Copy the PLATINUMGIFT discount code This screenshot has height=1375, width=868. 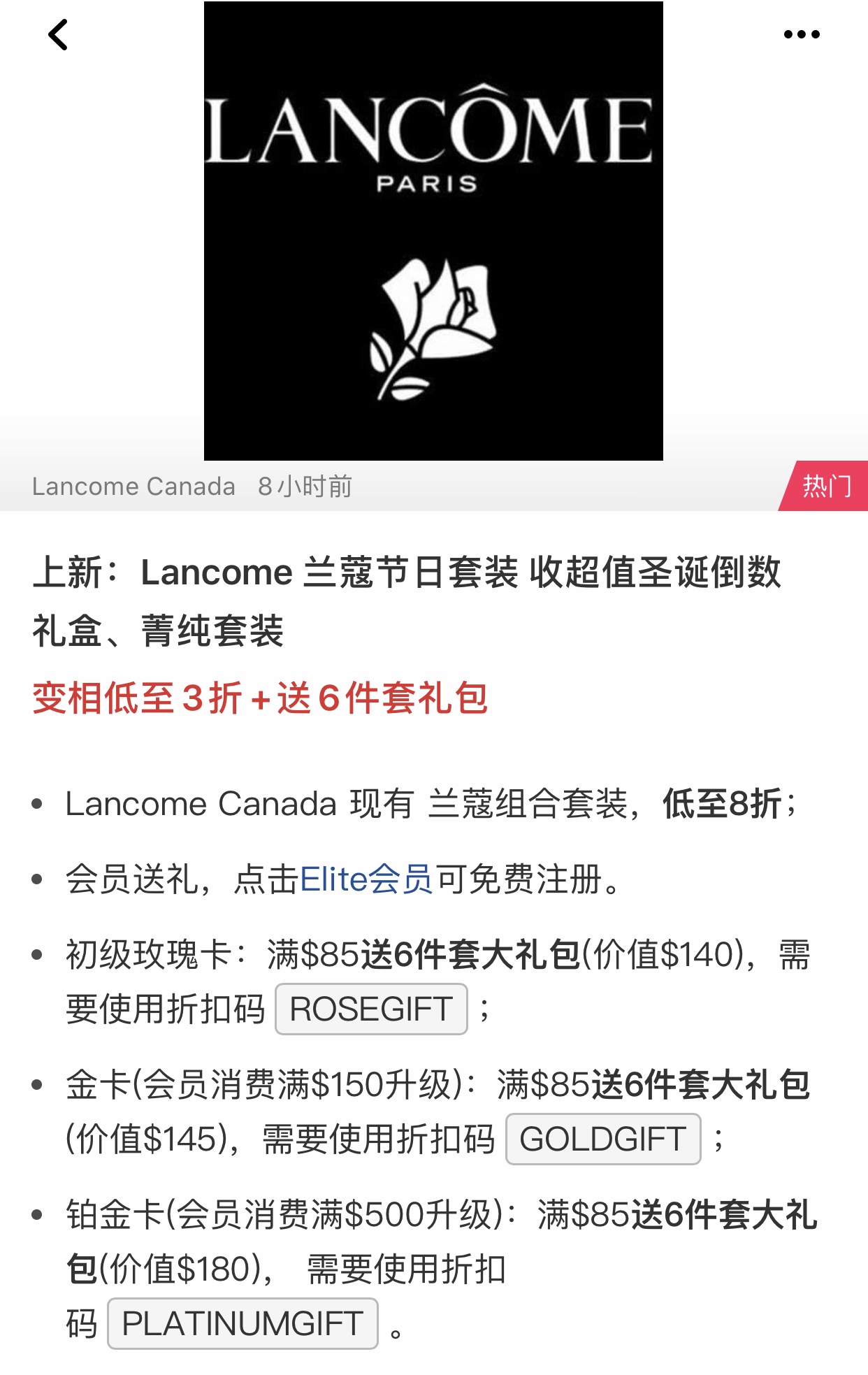click(243, 1324)
